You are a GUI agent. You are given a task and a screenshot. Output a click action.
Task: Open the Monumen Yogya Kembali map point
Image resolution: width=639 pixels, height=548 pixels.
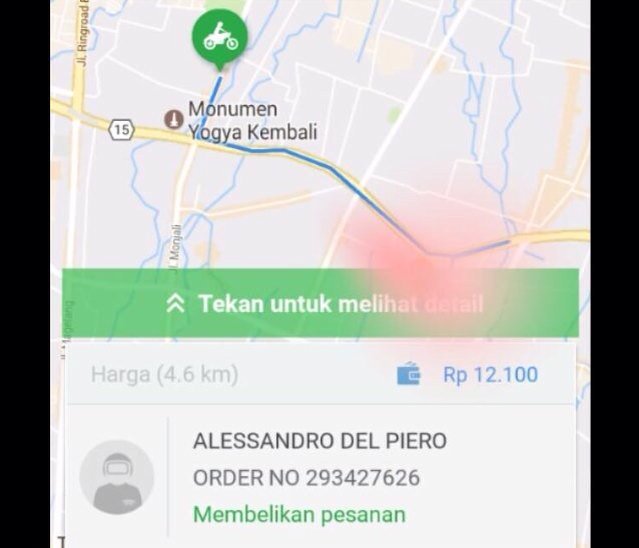pyautogui.click(x=174, y=118)
